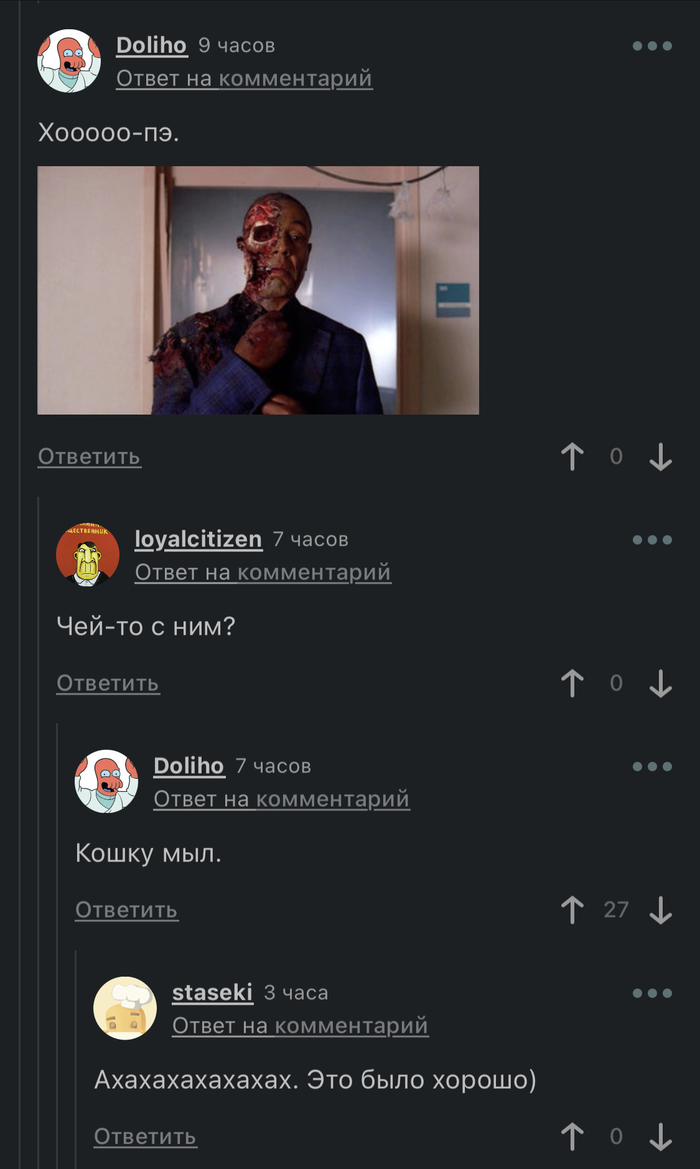Reply to loyalcitizen's "Чей-то с ним?" comment
The height and width of the screenshot is (1169, 700).
[107, 683]
